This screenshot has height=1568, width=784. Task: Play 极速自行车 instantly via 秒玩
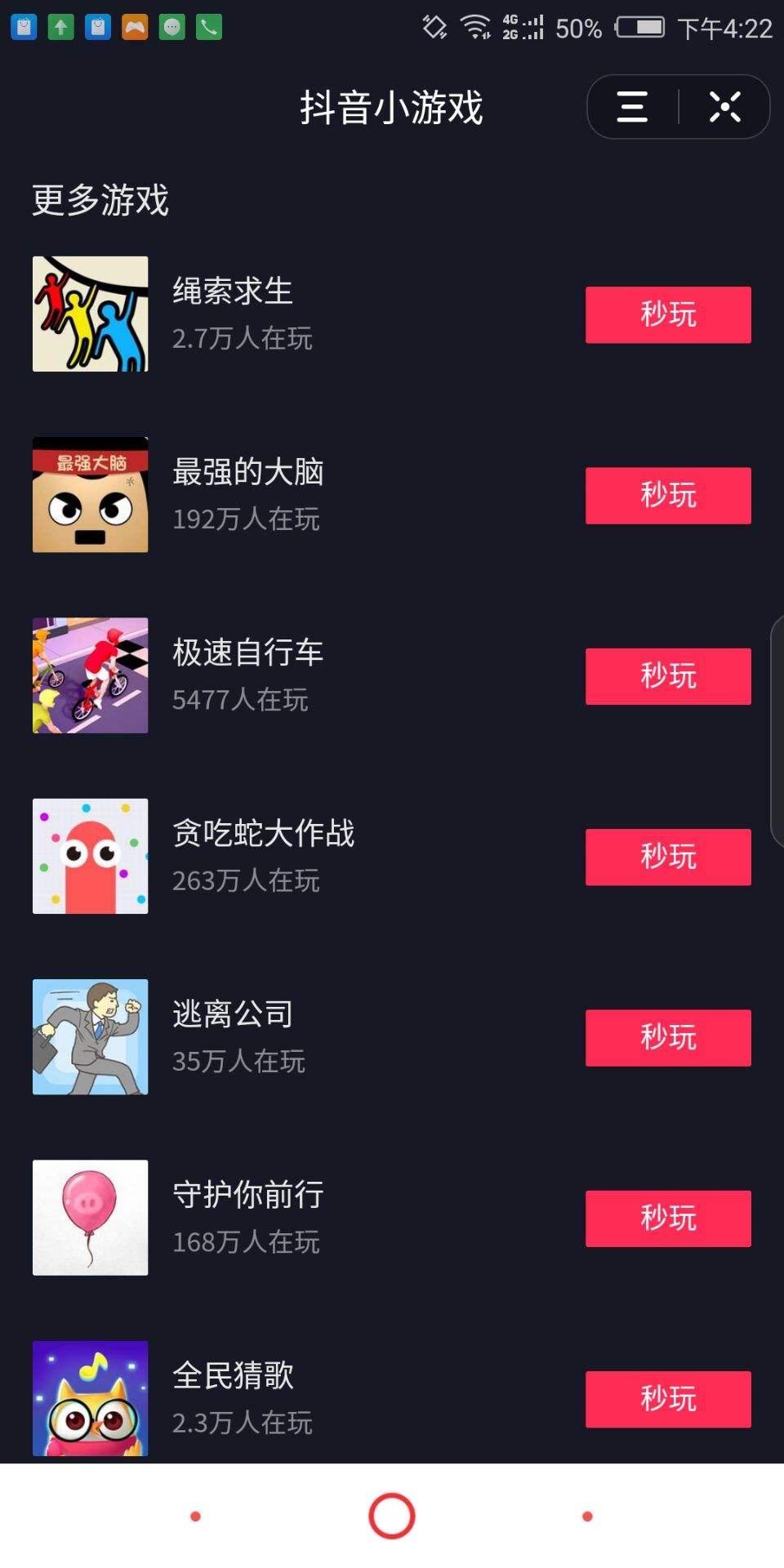tap(667, 676)
